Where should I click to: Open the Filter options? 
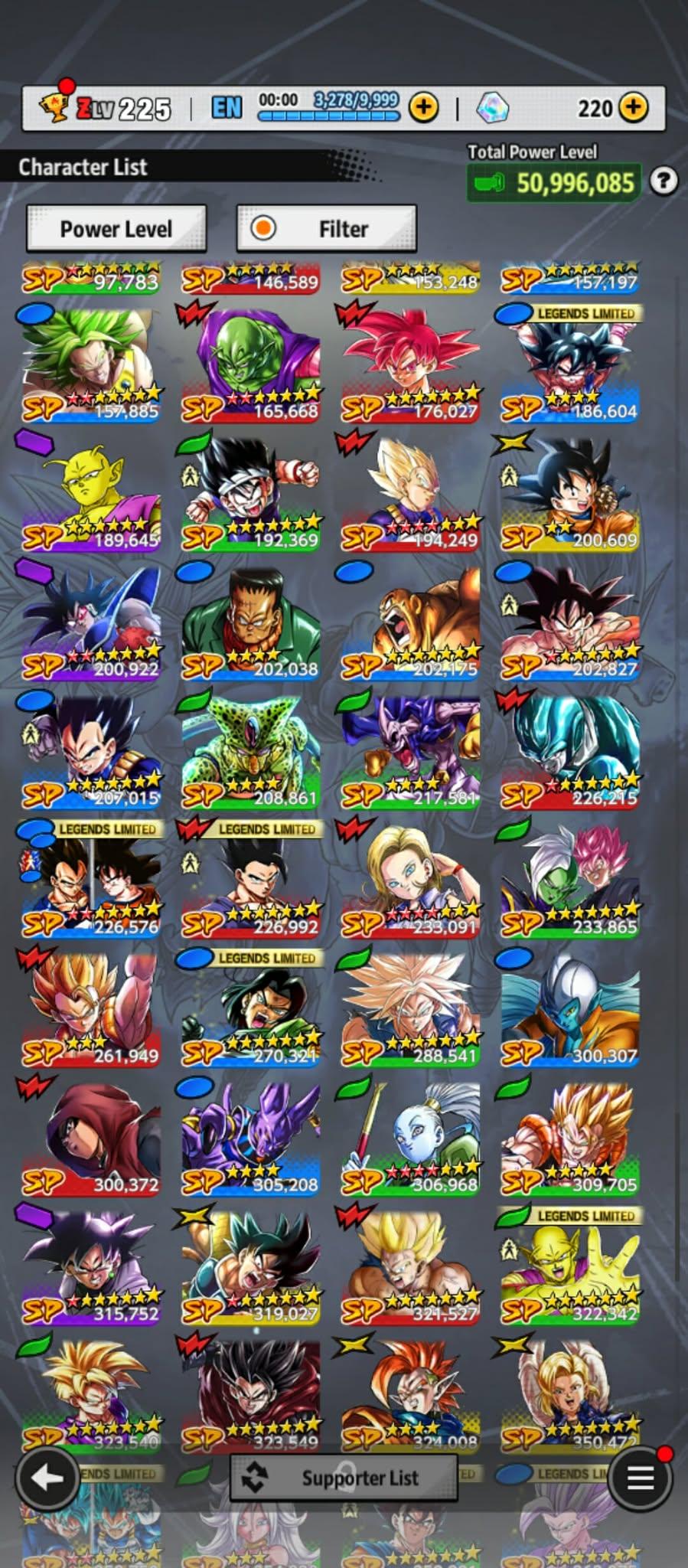tap(327, 228)
